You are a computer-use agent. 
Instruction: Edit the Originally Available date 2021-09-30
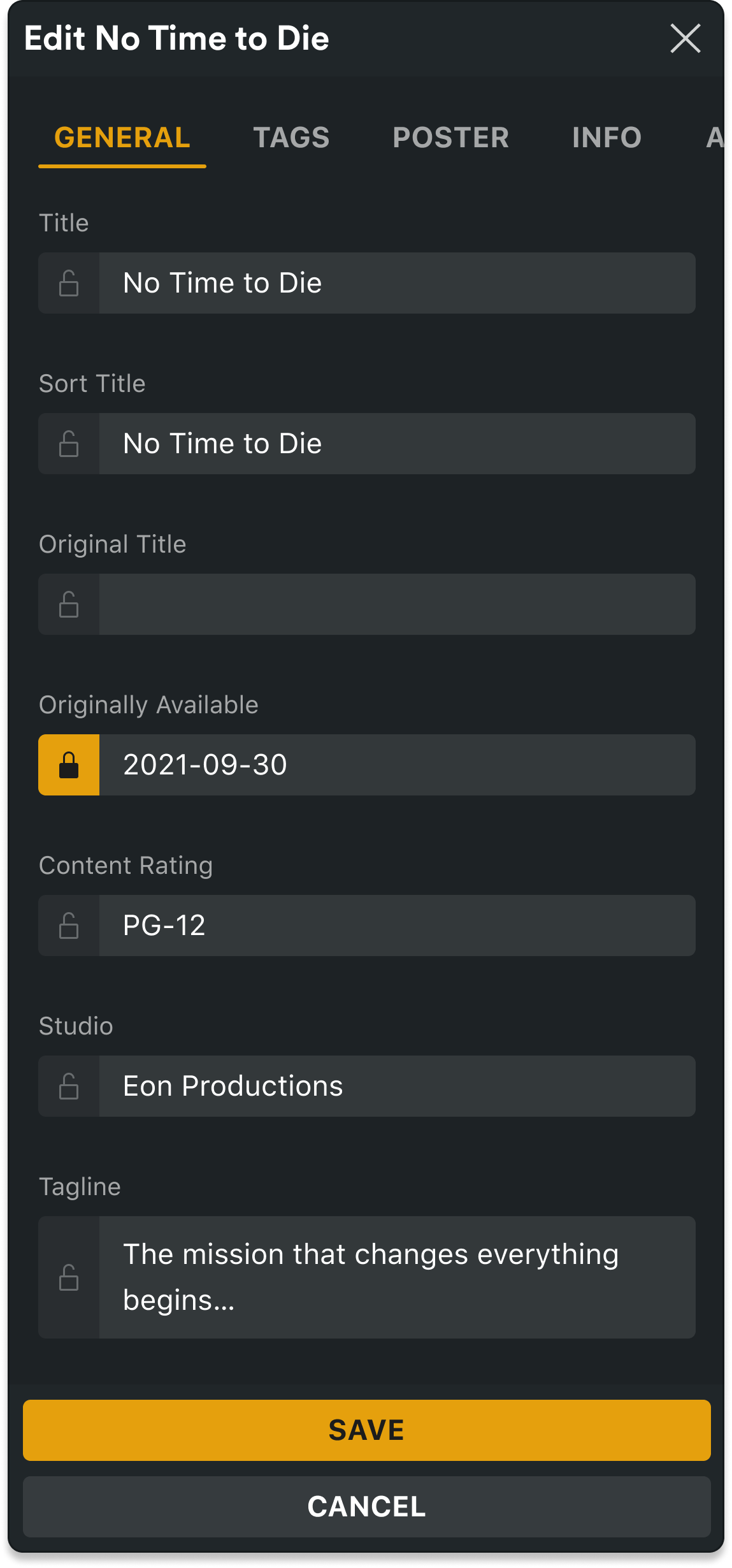point(398,765)
